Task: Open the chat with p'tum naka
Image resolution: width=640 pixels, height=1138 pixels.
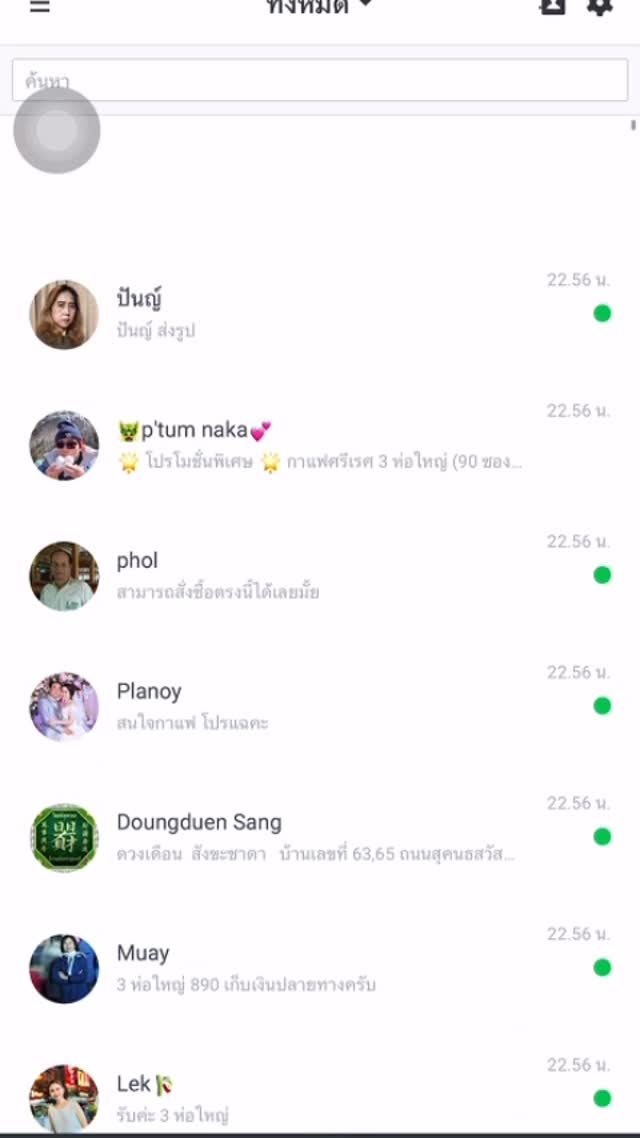Action: pos(320,445)
